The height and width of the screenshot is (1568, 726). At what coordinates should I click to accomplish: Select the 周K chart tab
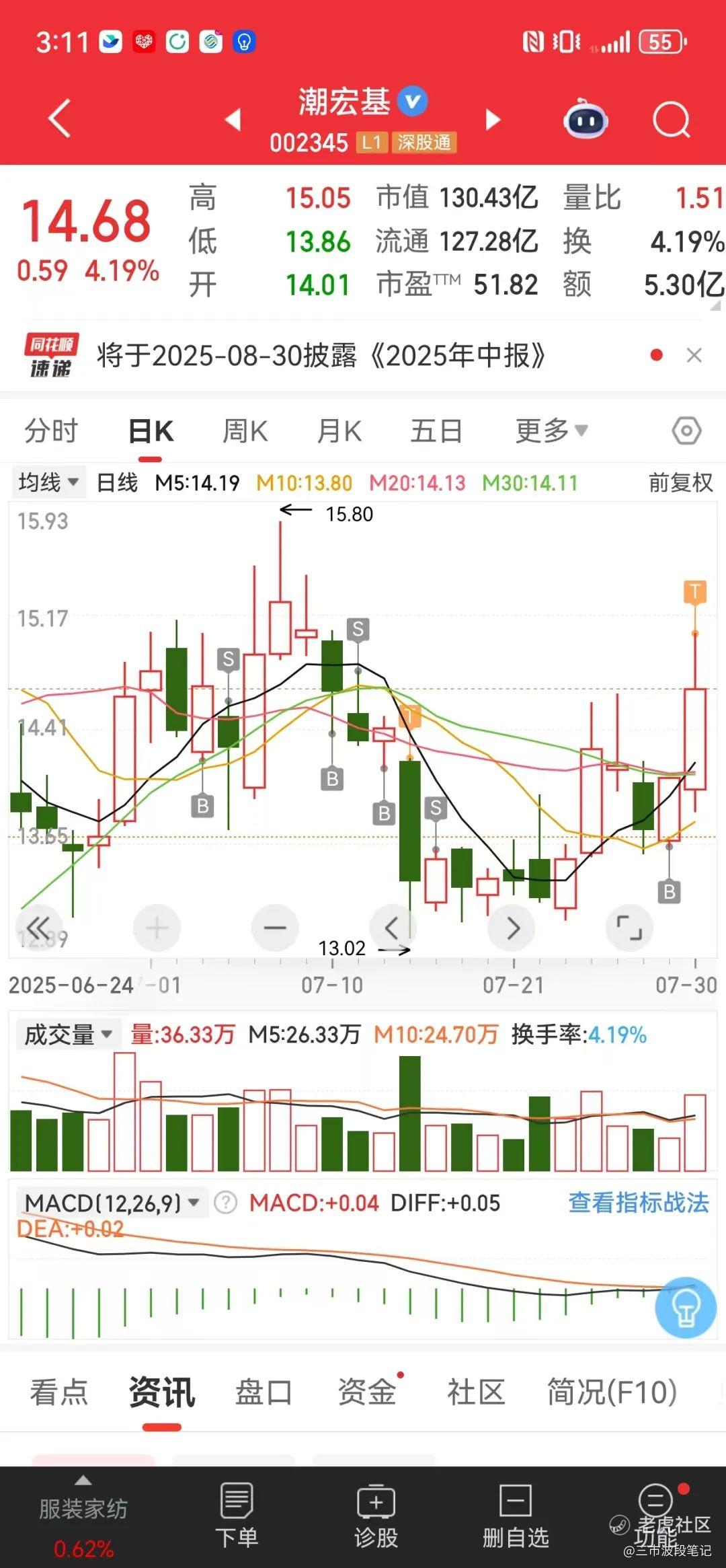click(x=245, y=431)
